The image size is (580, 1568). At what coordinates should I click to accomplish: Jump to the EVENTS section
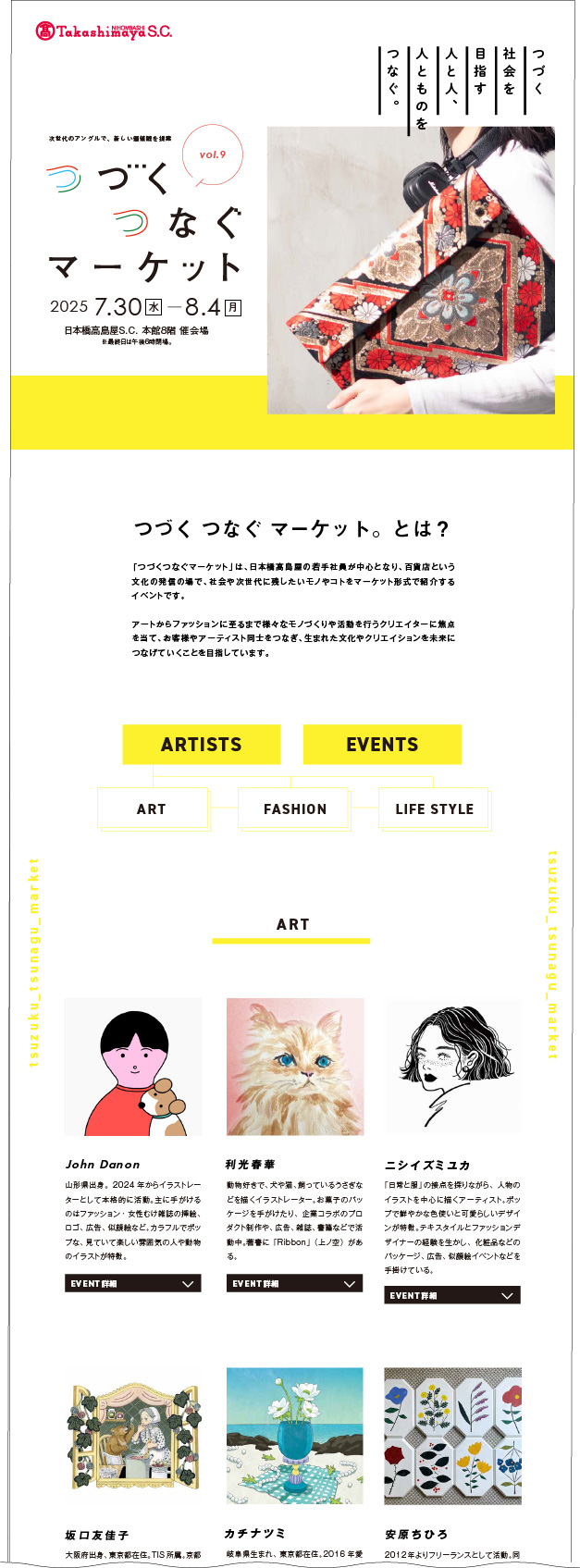coord(382,745)
